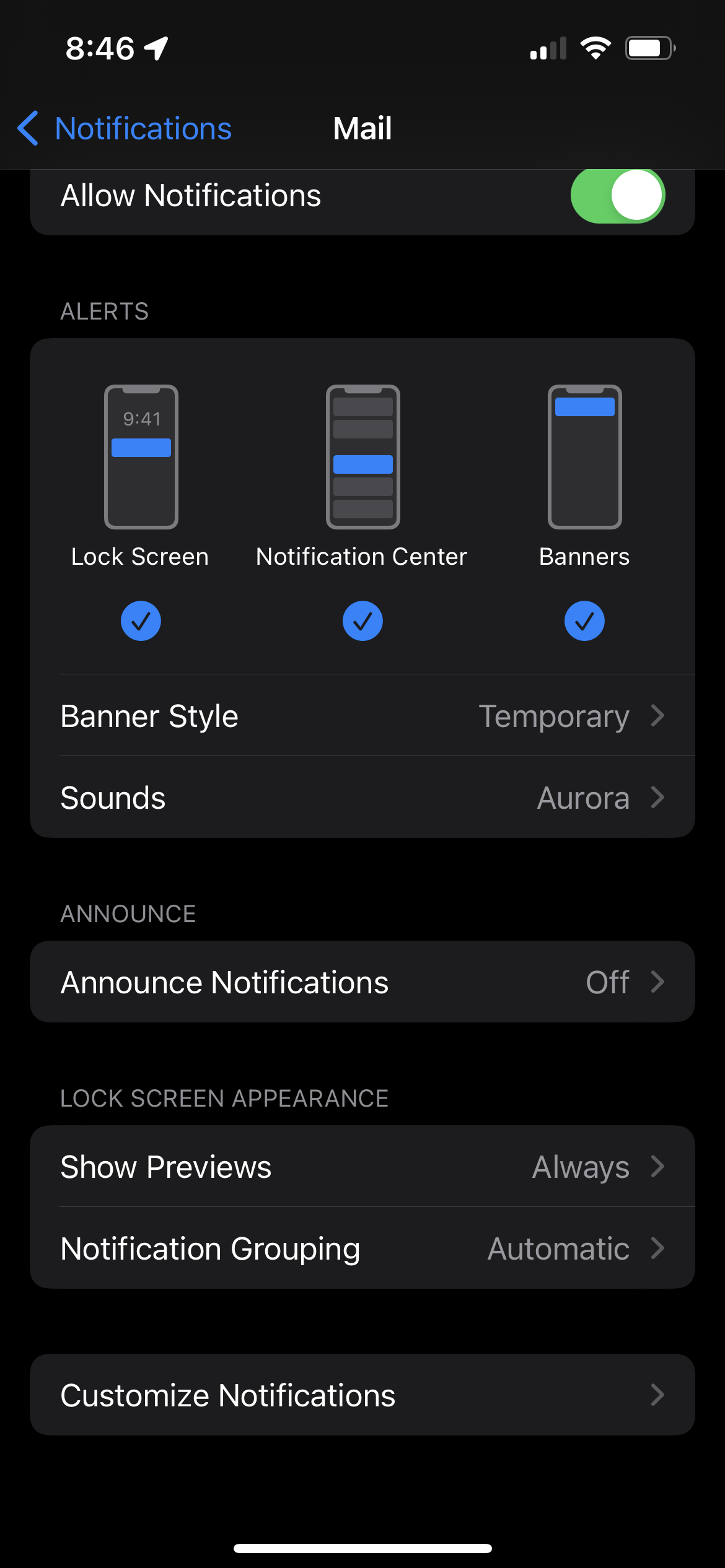
Task: Tap the Banners preview icon
Action: tap(584, 457)
